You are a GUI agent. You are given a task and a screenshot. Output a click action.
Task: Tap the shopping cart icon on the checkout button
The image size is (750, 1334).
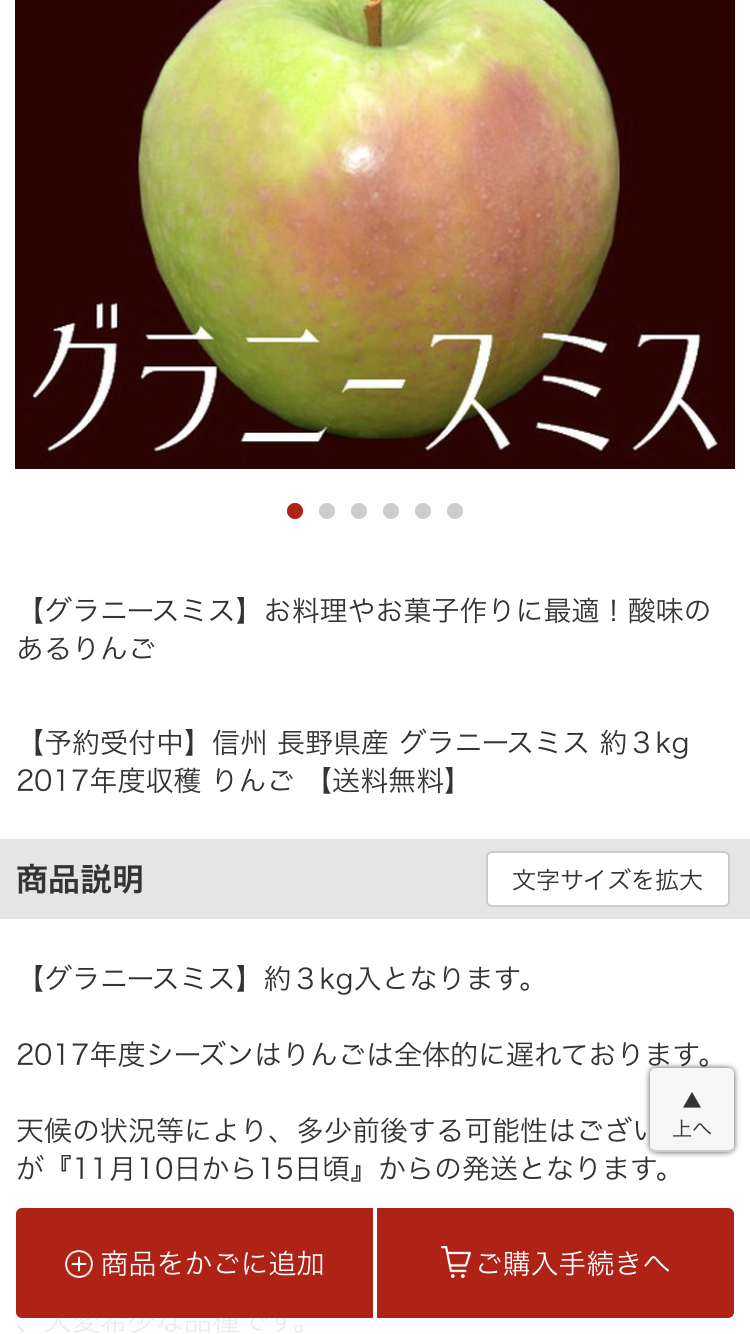click(457, 1261)
